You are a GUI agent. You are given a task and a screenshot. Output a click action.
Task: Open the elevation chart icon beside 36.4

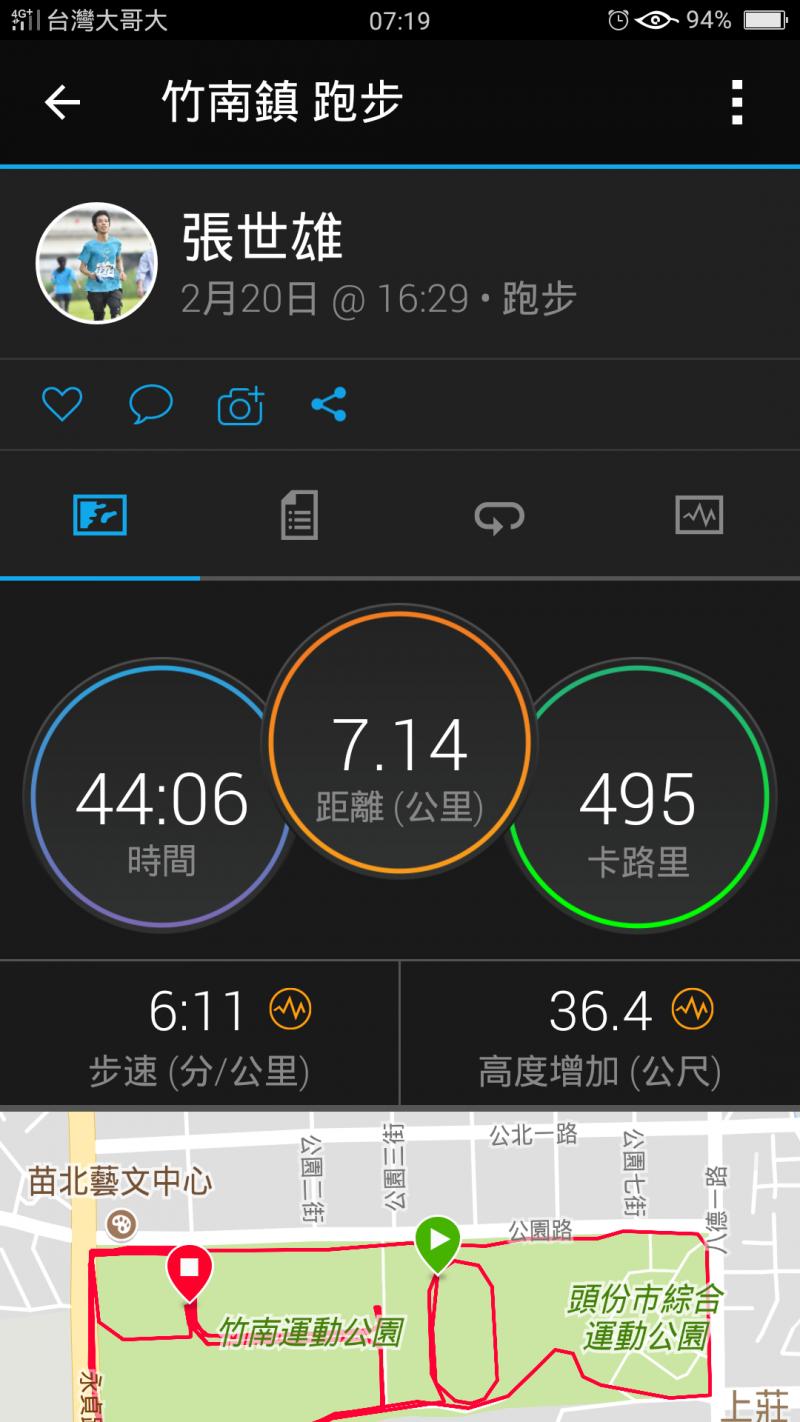(692, 1009)
